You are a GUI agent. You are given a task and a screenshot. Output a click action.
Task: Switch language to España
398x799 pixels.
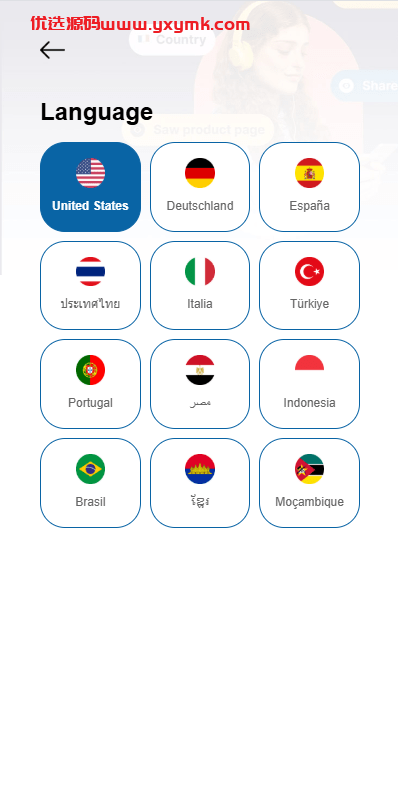point(309,187)
